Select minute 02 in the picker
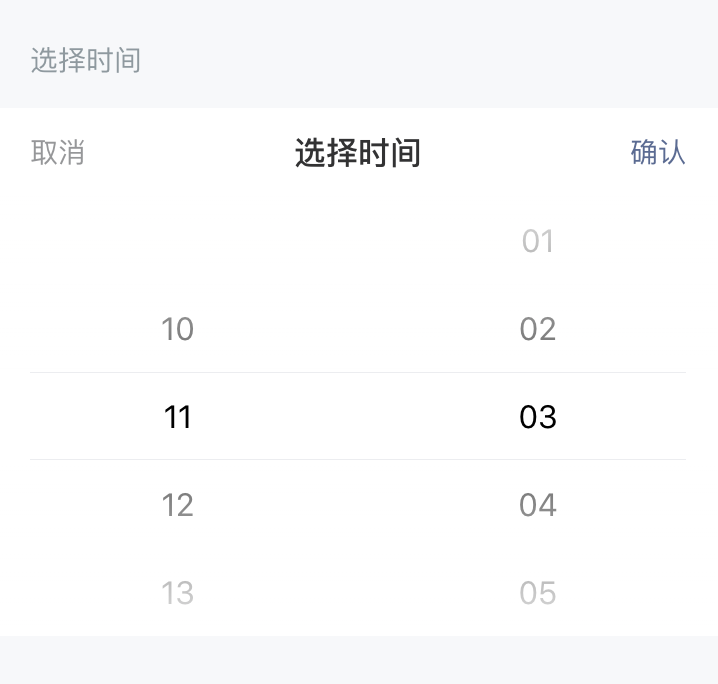This screenshot has width=718, height=684. (x=537, y=329)
